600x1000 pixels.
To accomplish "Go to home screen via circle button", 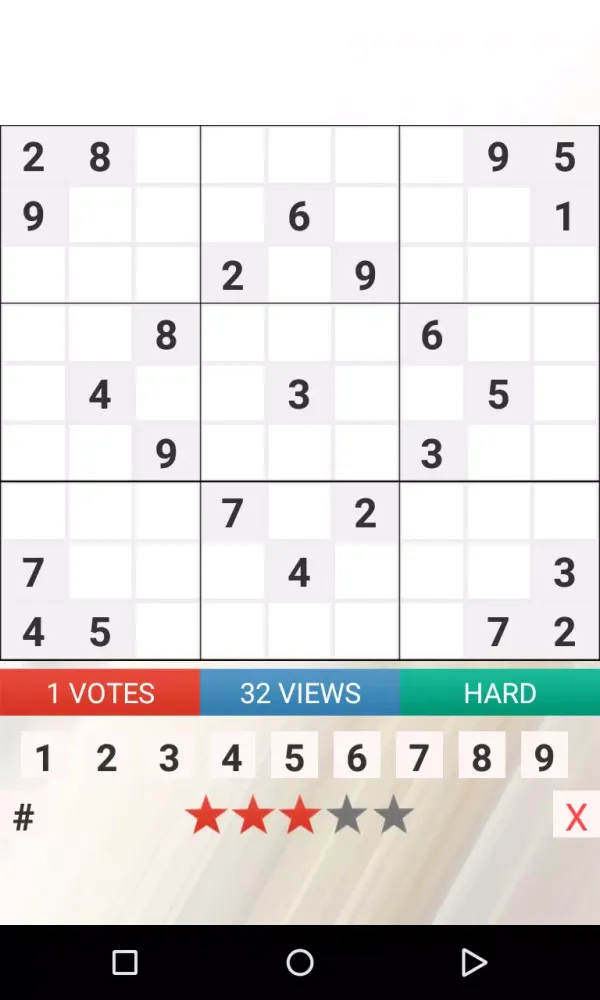I will click(x=300, y=962).
